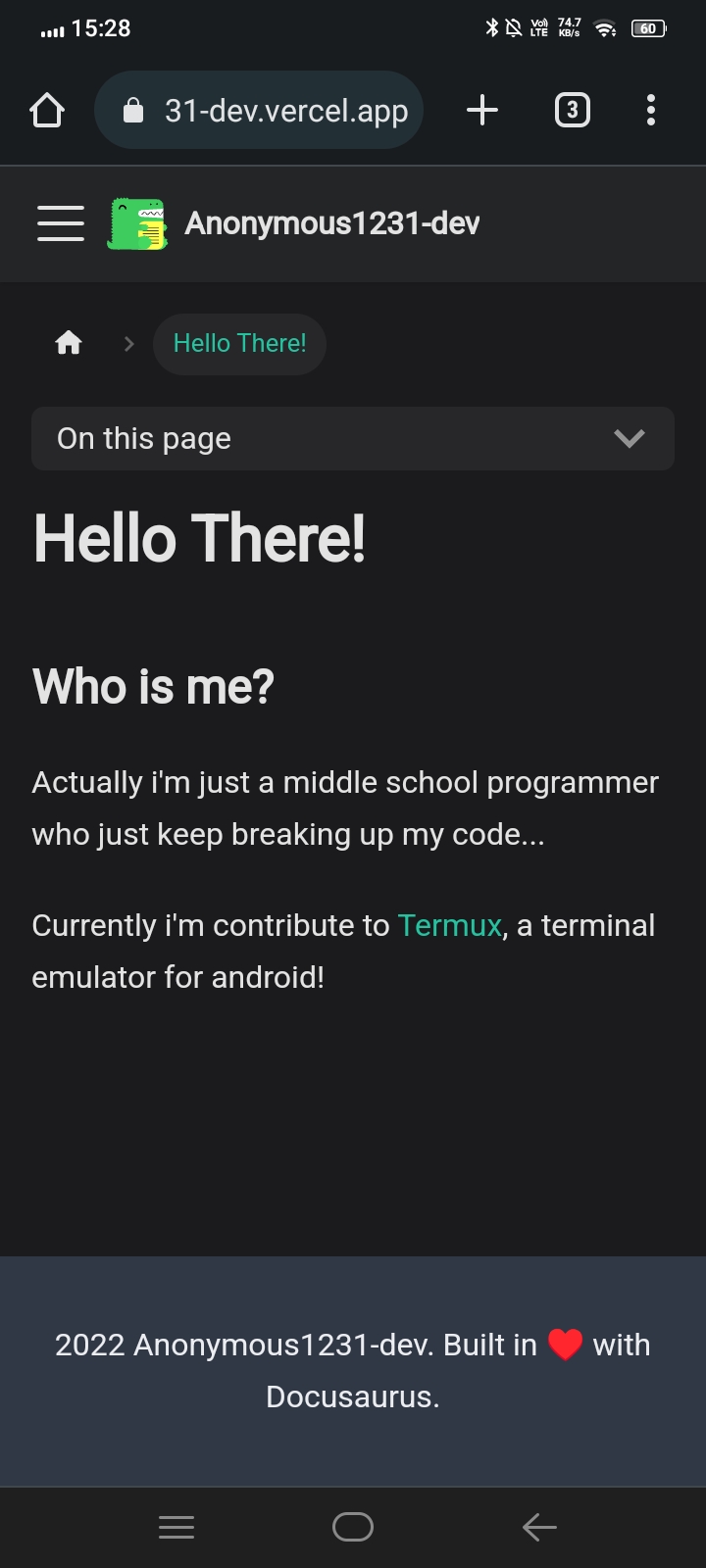Tap the battery indicator in the status bar
706x1568 pixels.
(647, 28)
